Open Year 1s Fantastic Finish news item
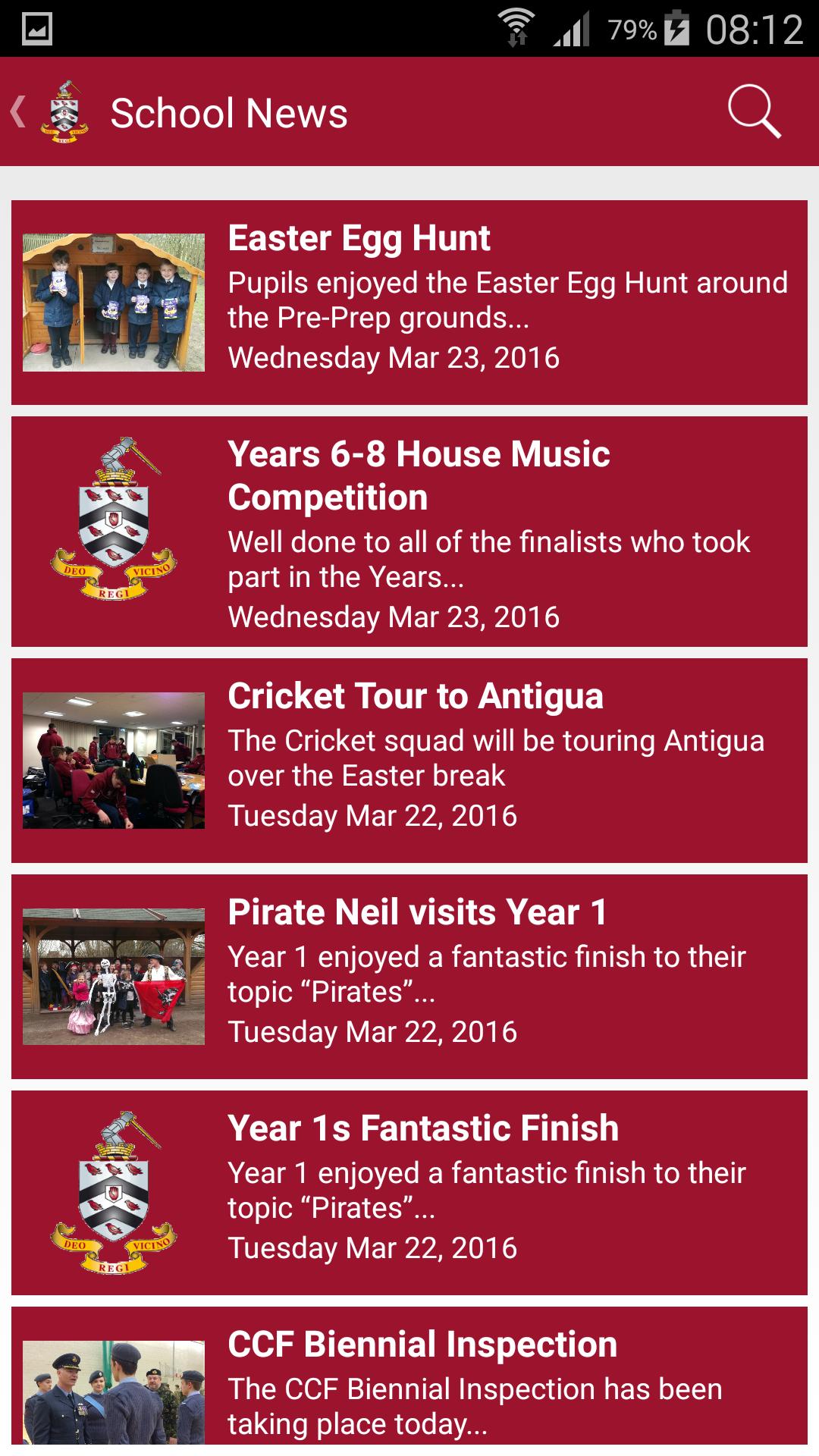The height and width of the screenshot is (1456, 819). coord(409,1192)
